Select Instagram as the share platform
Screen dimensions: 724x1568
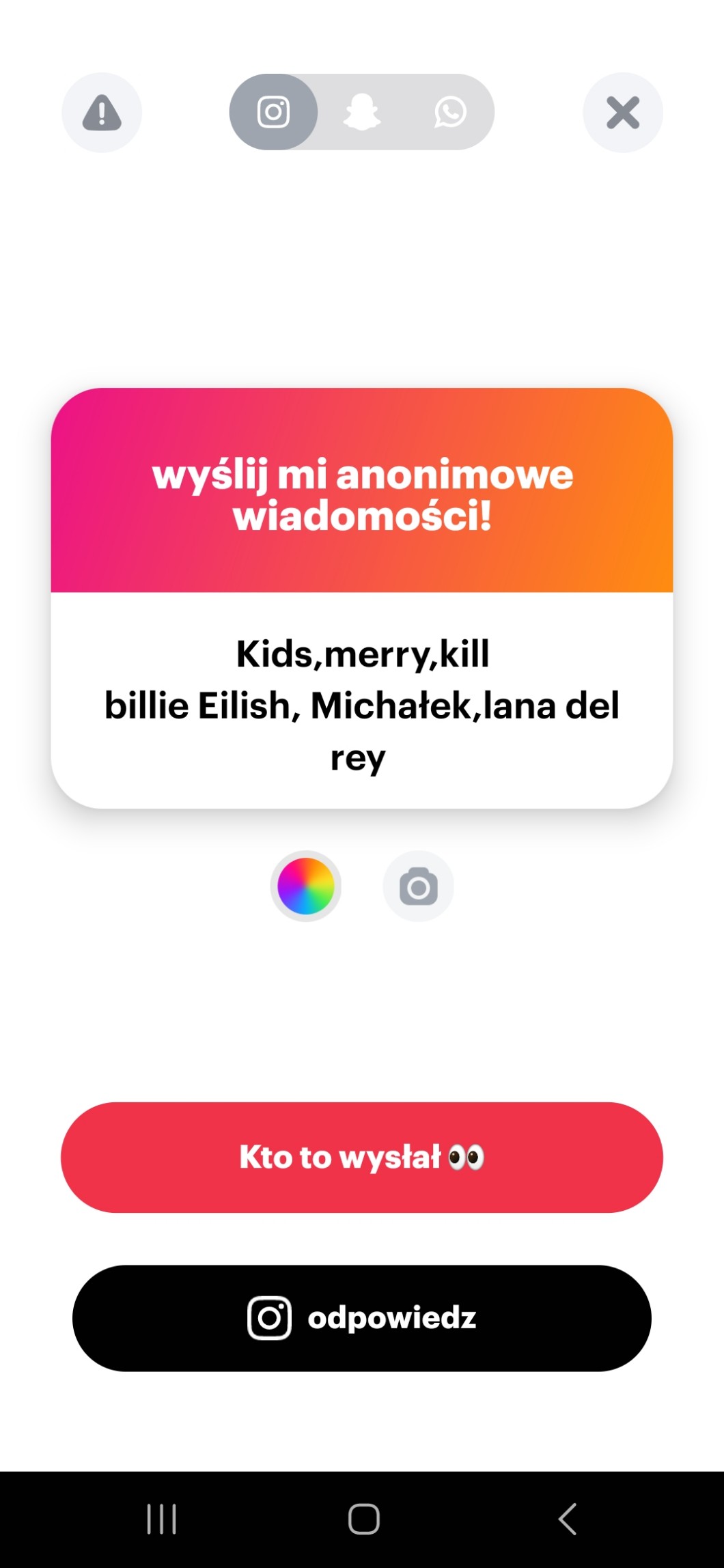pyautogui.click(x=273, y=112)
